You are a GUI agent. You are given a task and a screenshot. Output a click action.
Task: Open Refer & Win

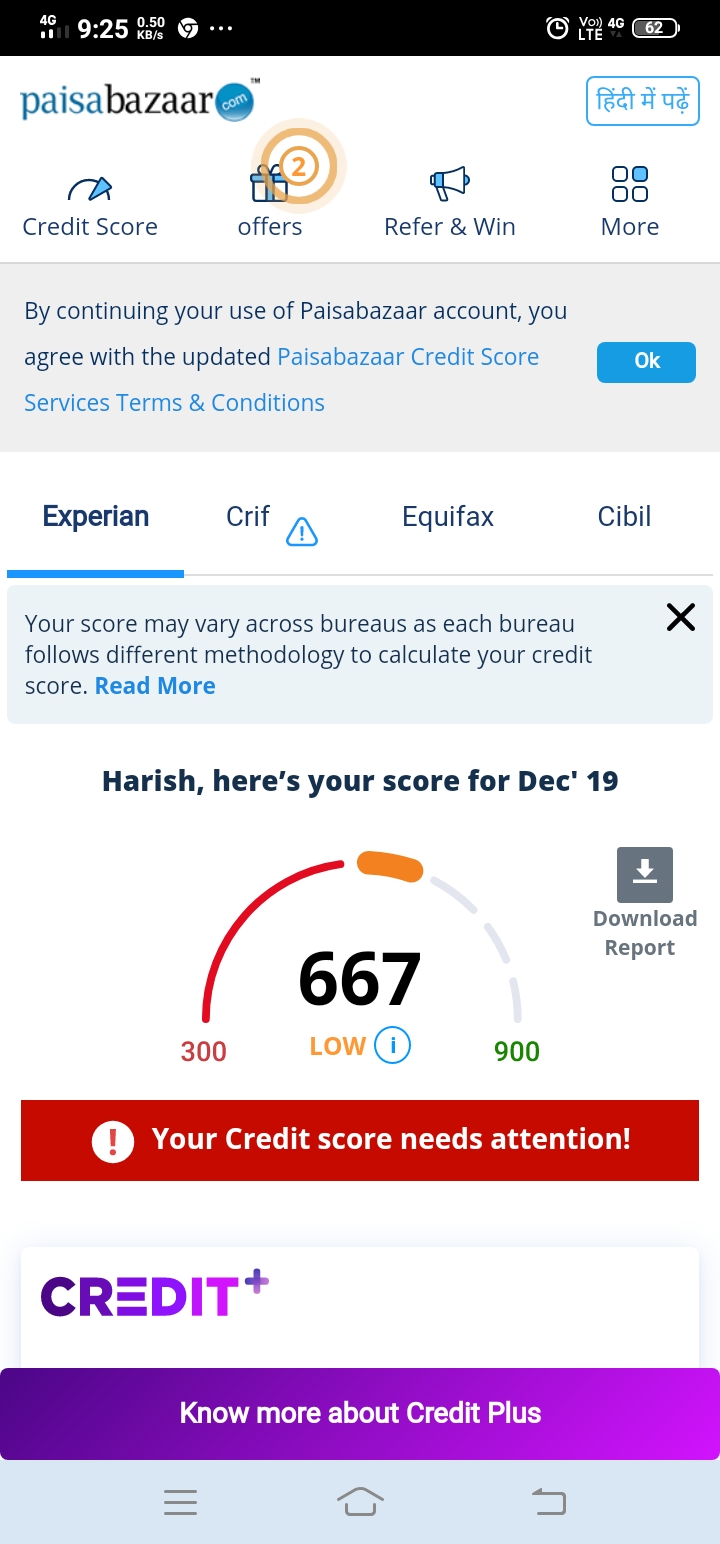point(450,203)
